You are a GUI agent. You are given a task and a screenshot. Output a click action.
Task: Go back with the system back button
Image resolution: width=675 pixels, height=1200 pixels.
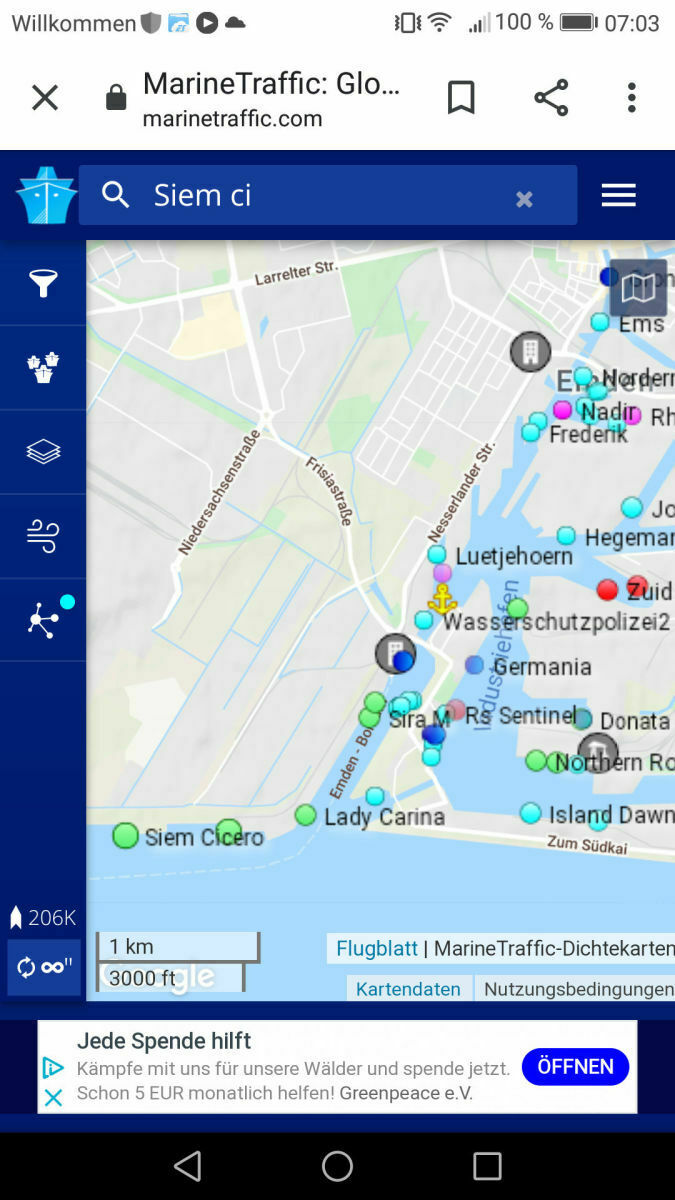187,1166
